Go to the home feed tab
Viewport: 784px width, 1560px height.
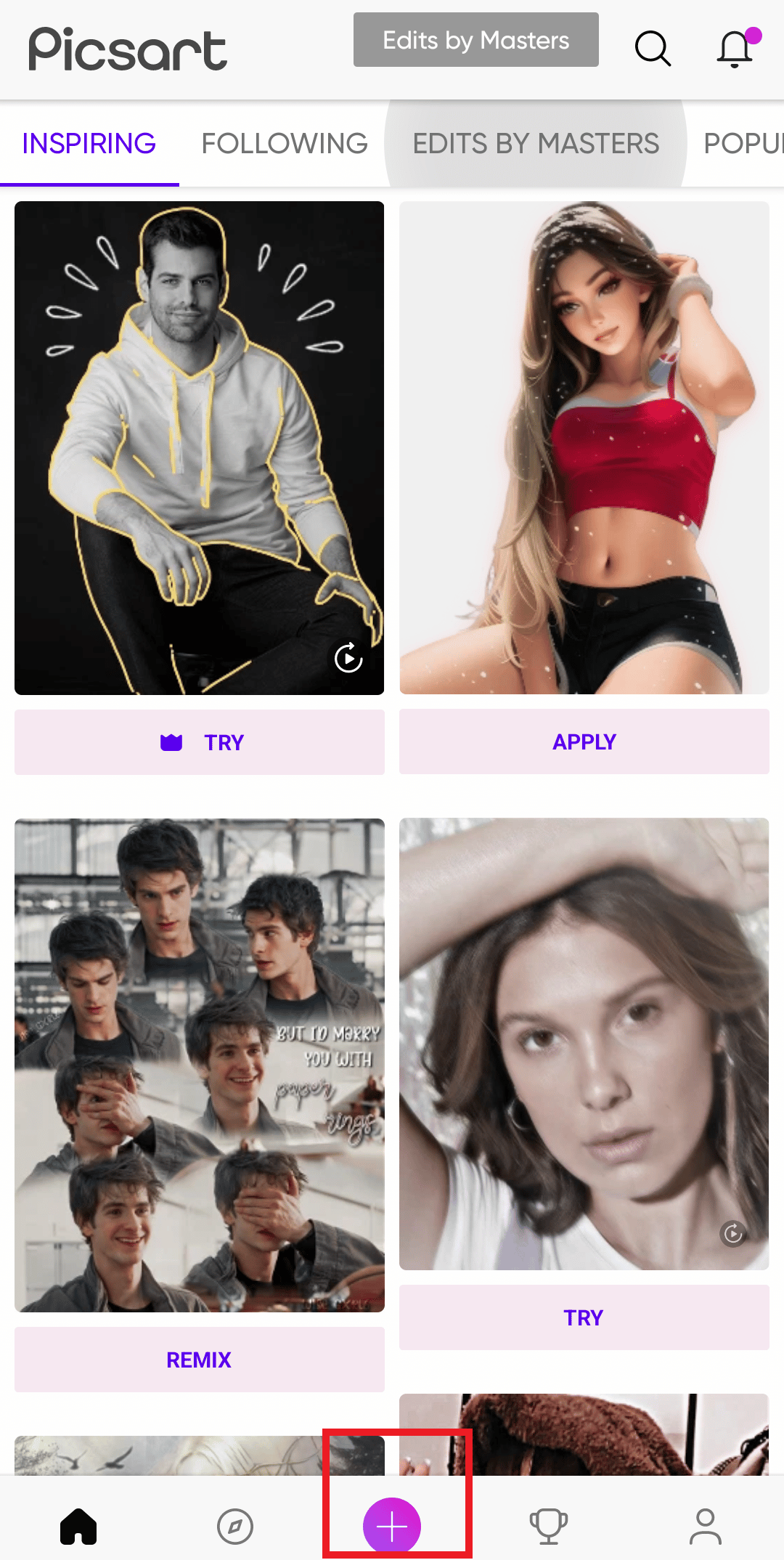[78, 1527]
